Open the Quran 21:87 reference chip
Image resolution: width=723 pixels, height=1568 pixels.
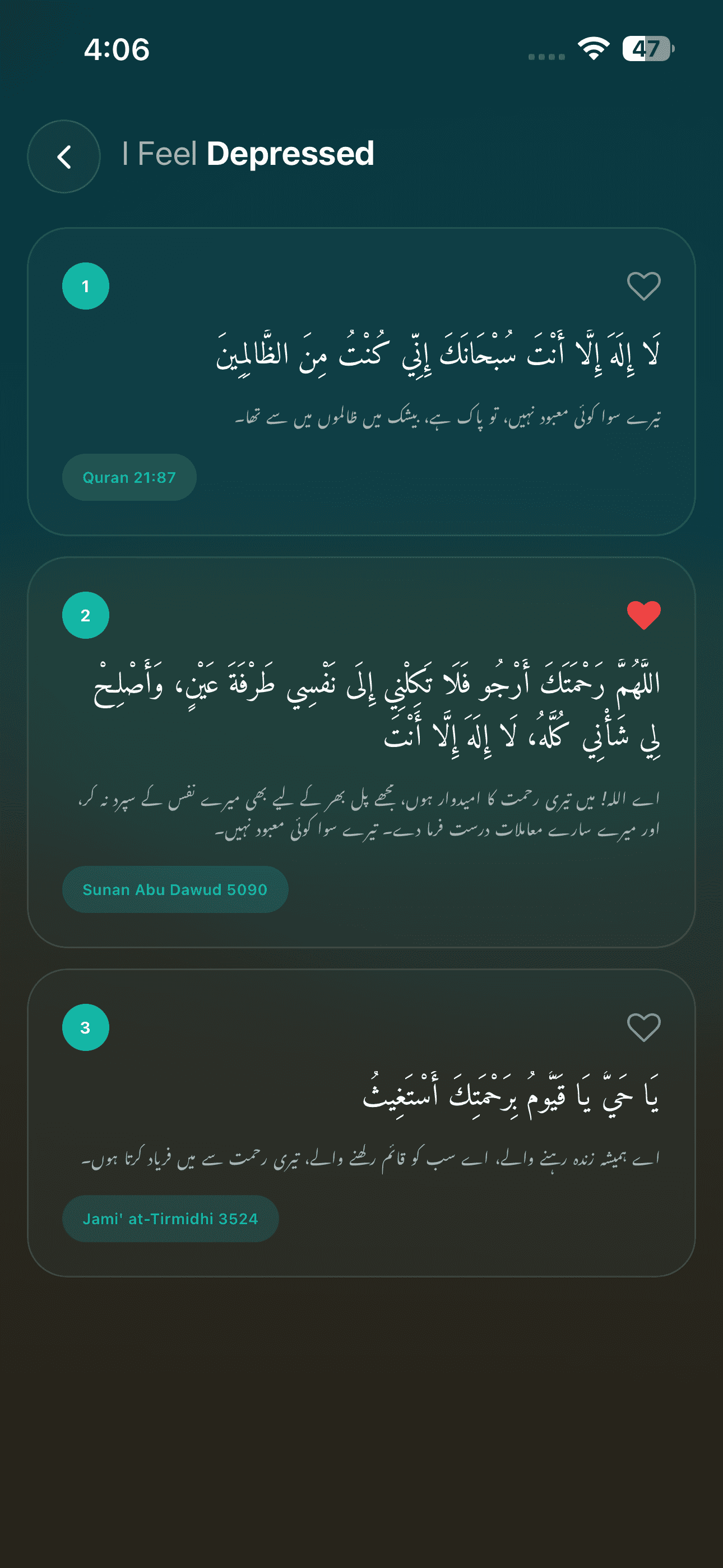[129, 477]
